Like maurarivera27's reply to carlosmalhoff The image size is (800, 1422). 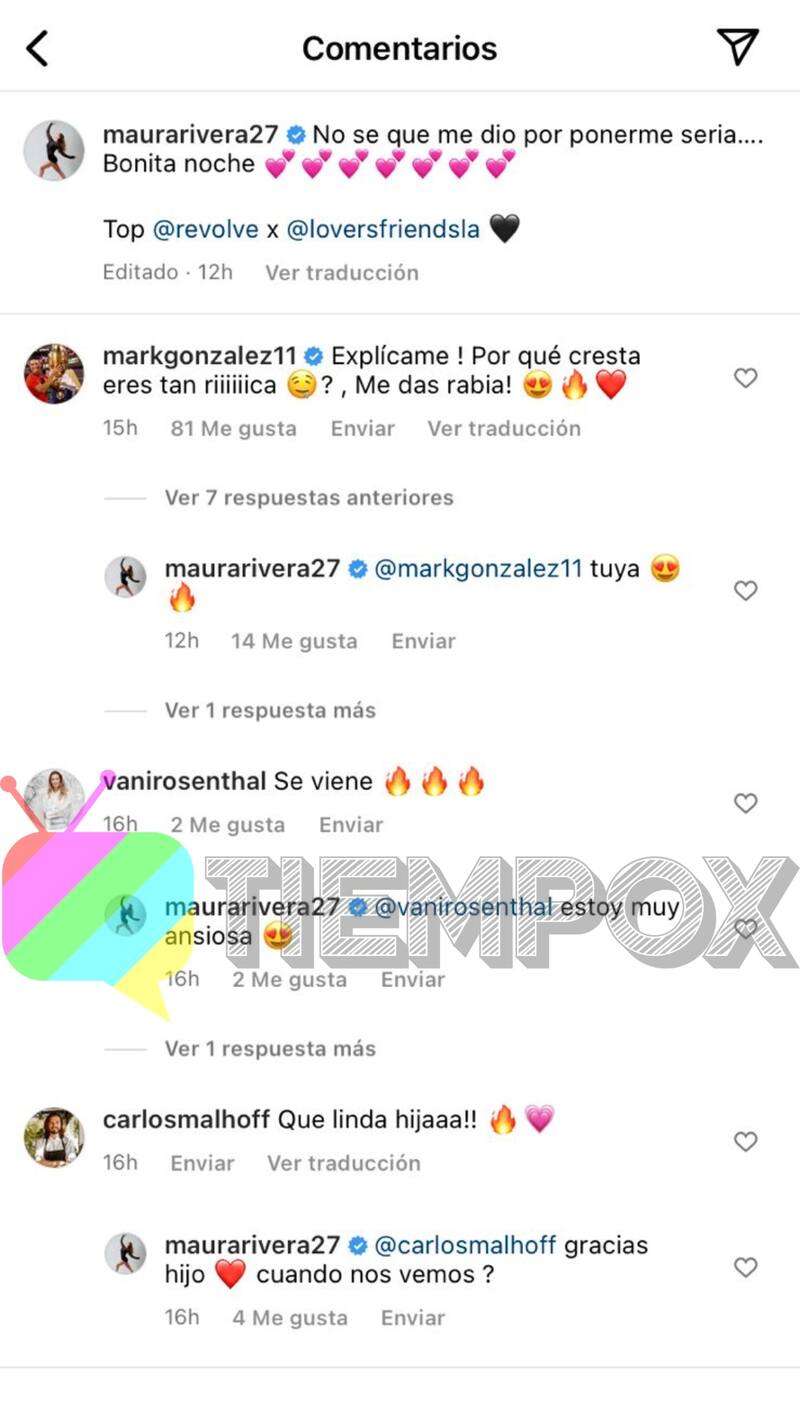[x=745, y=1267]
